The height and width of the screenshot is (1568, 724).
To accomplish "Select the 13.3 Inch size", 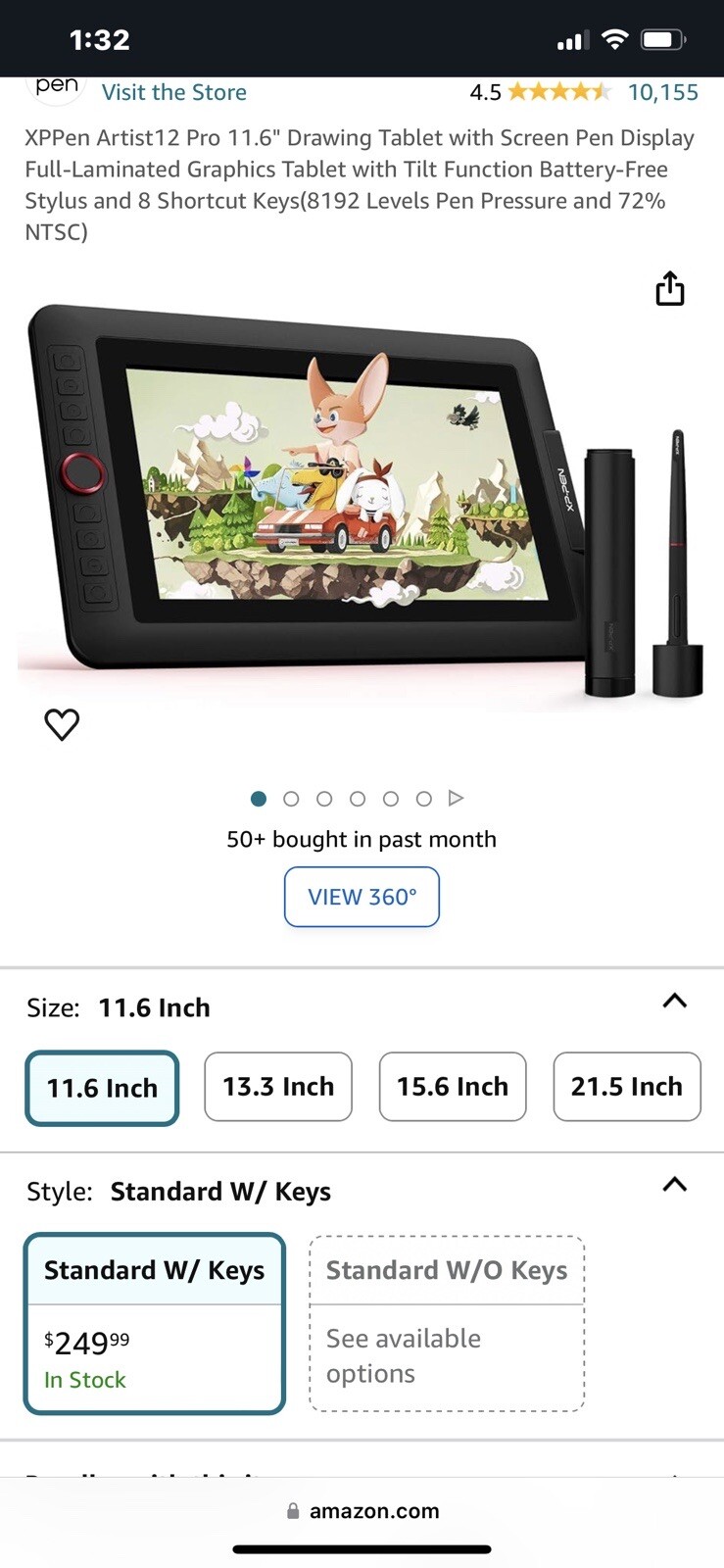I will [x=278, y=1087].
